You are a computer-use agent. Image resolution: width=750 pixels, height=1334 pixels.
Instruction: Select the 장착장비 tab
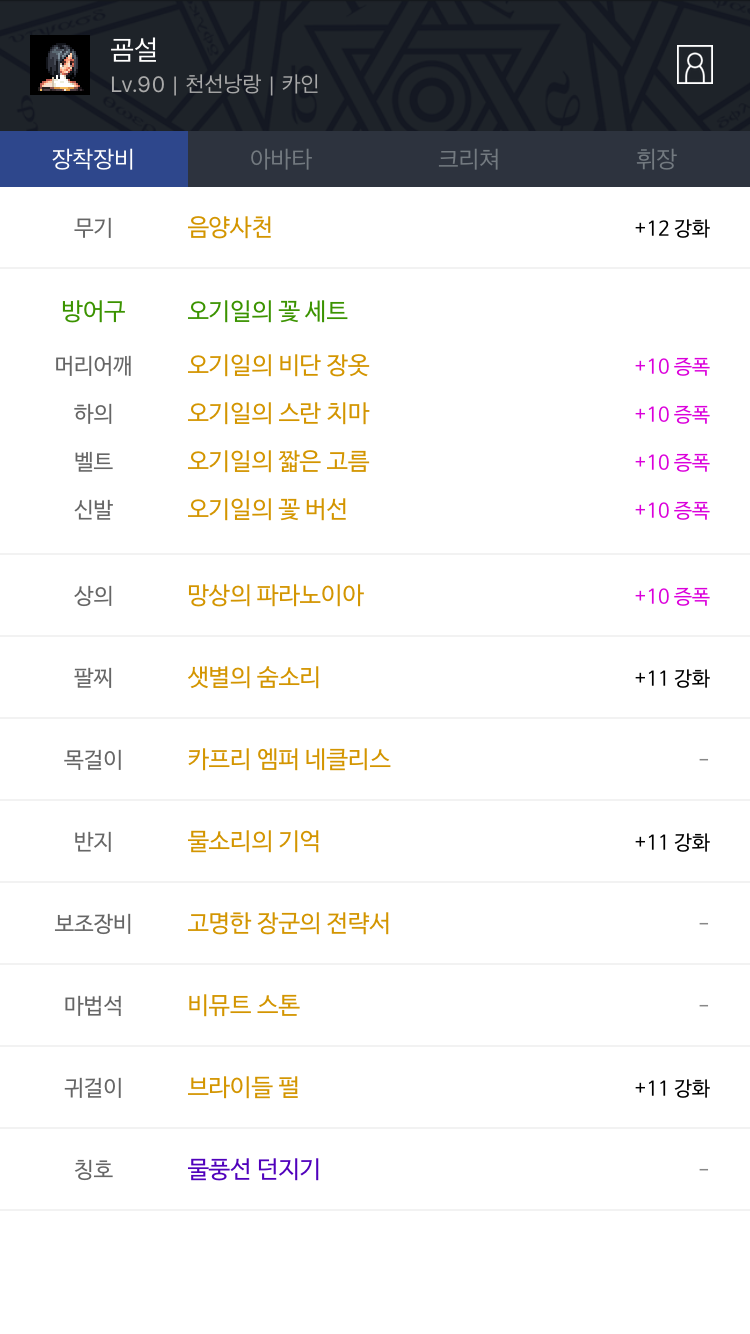click(94, 159)
